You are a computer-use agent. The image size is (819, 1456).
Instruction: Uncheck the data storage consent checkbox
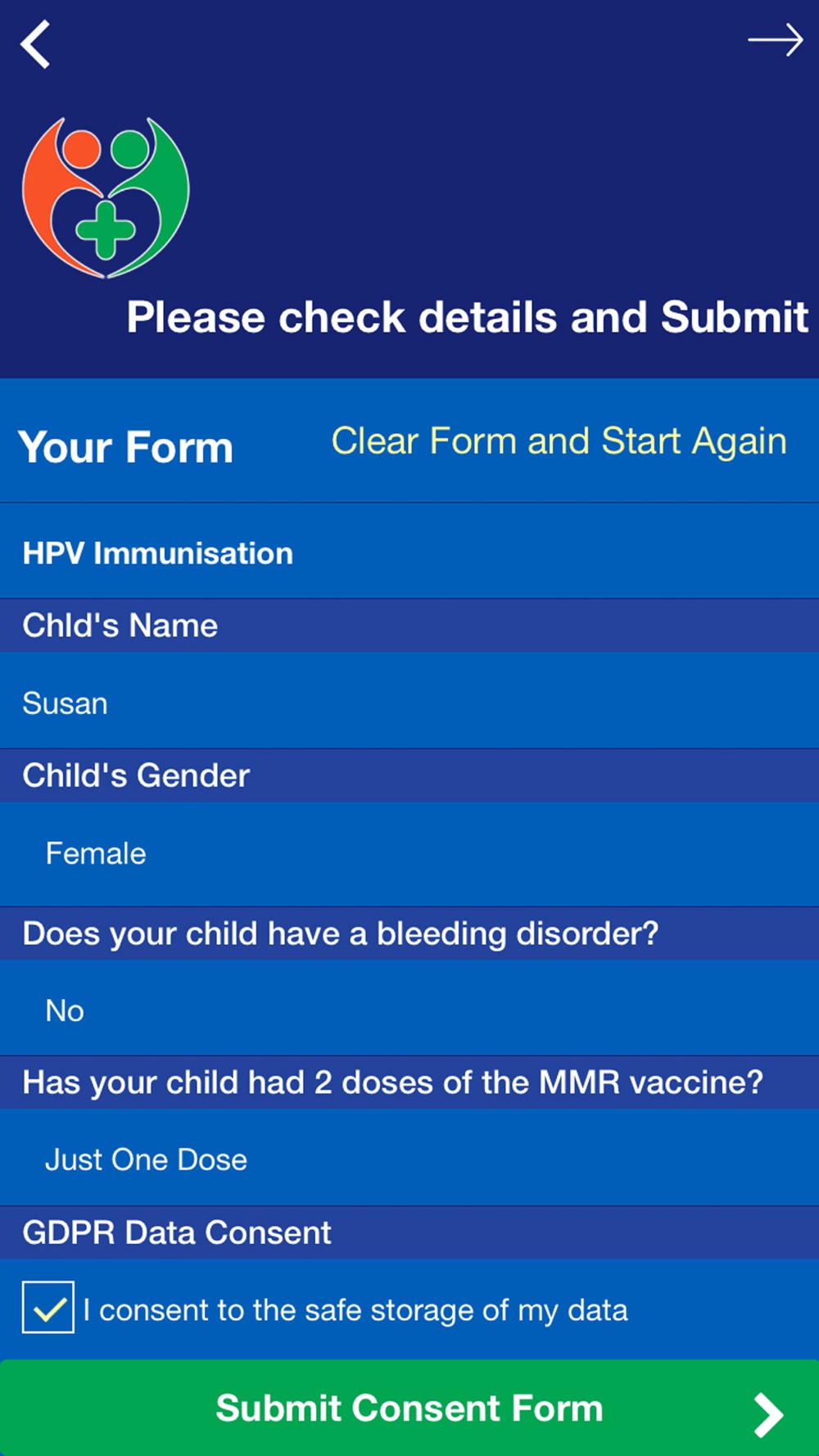pos(48,1307)
